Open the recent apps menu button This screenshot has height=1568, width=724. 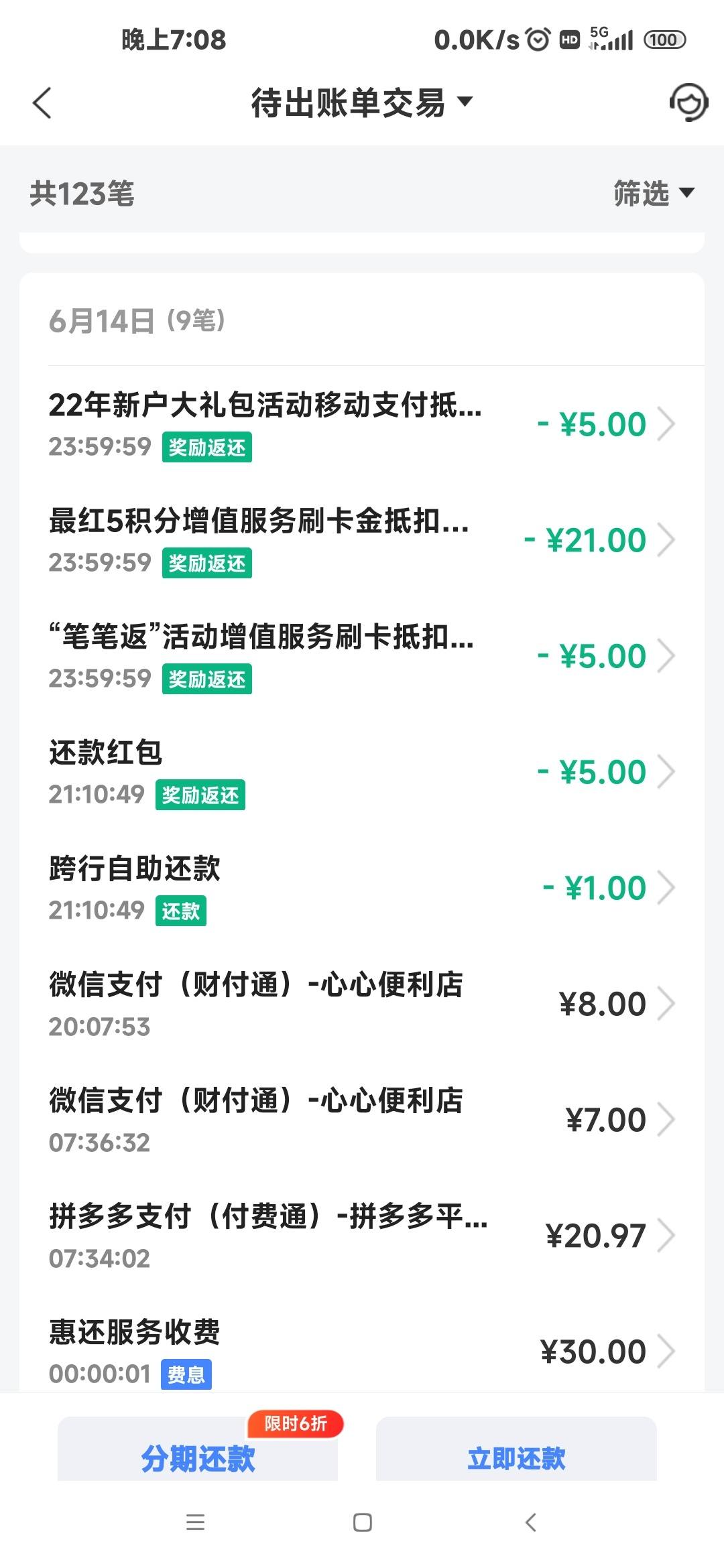click(x=195, y=1522)
